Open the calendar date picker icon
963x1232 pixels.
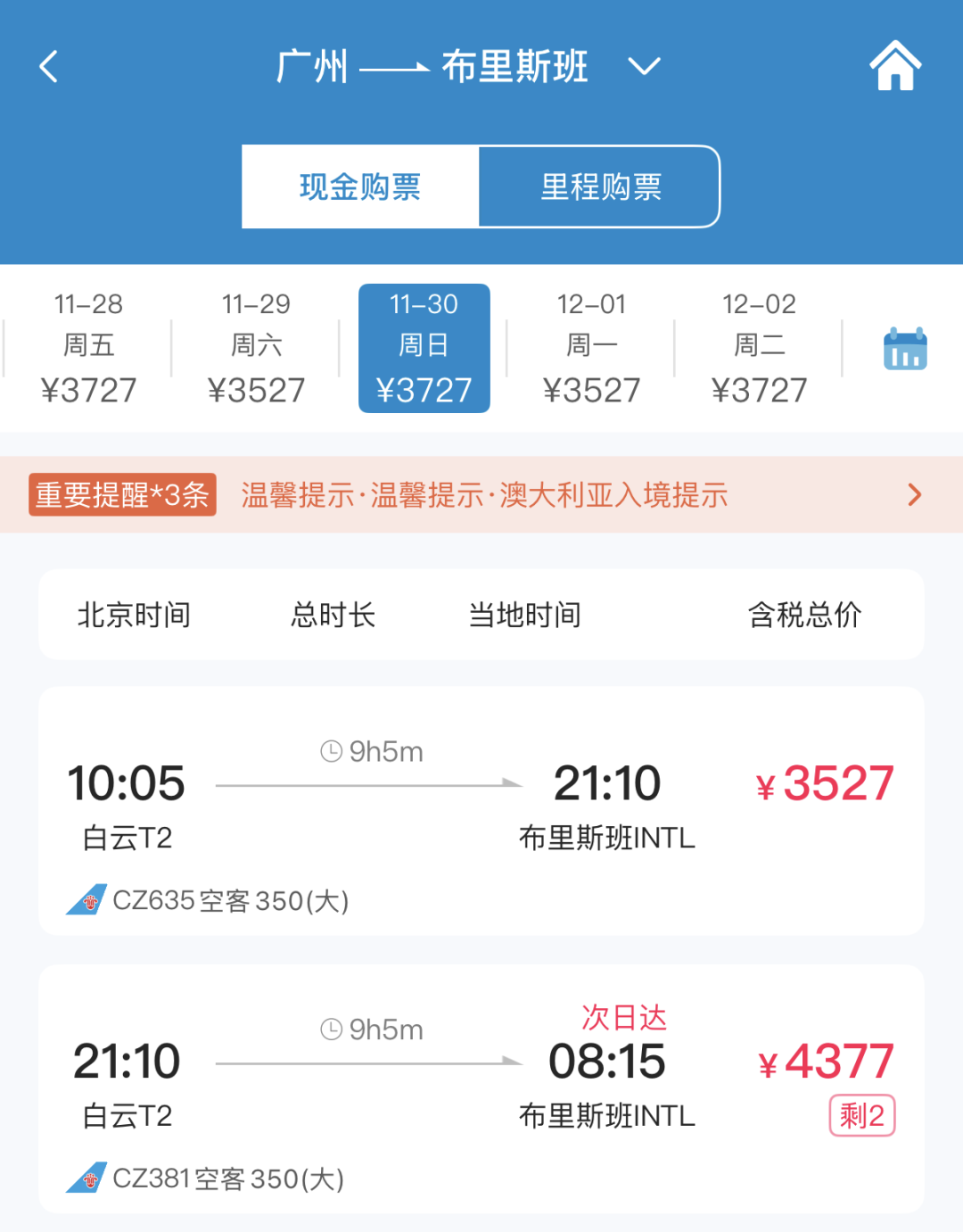(x=907, y=350)
